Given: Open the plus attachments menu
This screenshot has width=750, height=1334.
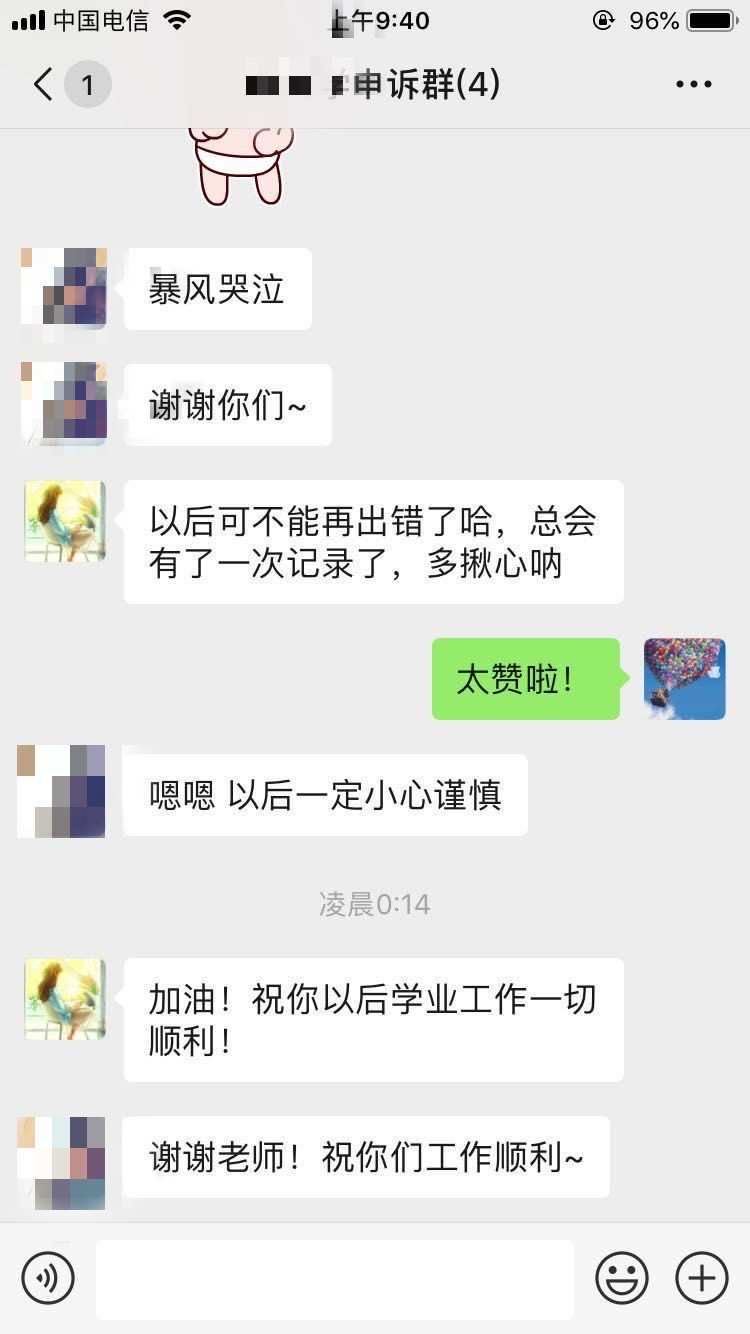Looking at the screenshot, I should (702, 1277).
